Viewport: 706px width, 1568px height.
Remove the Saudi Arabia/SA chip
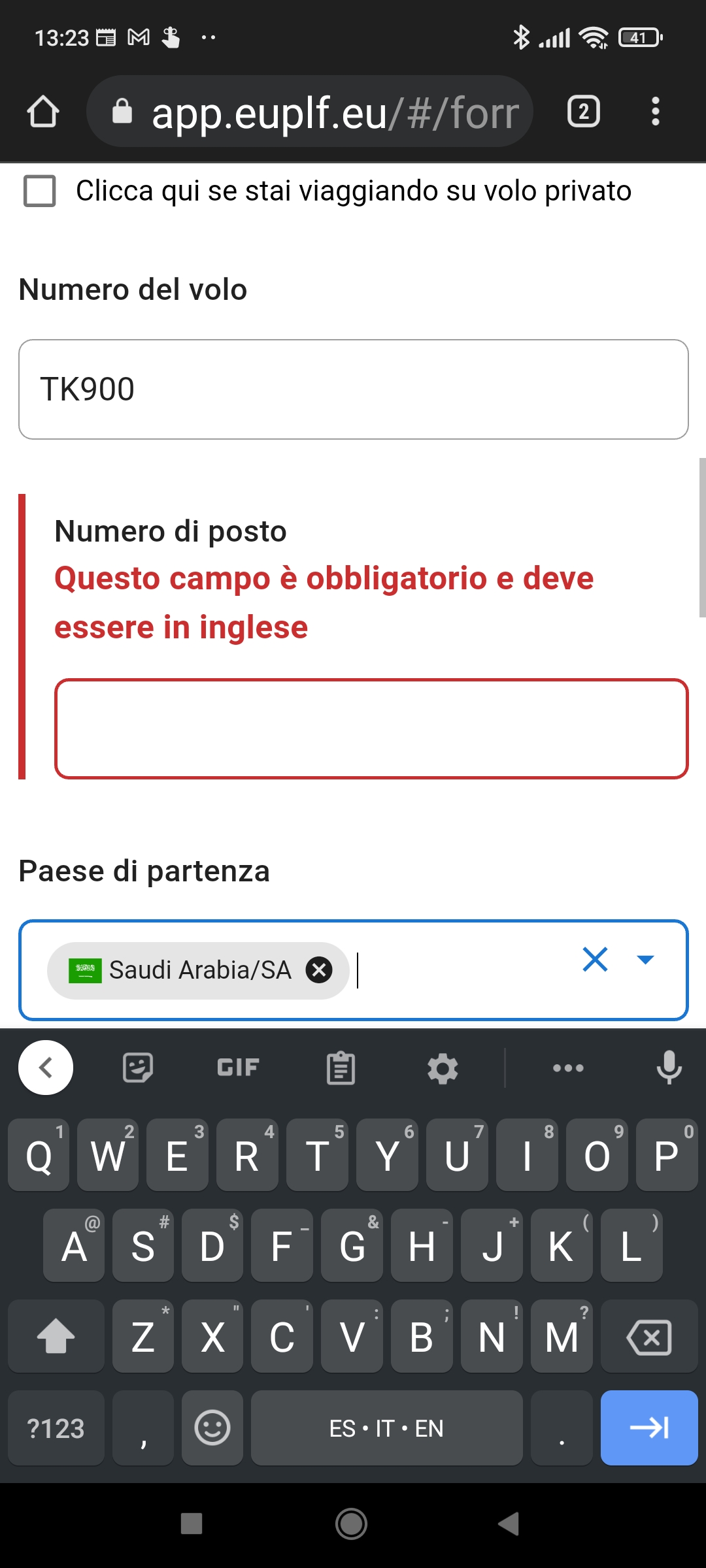[319, 970]
